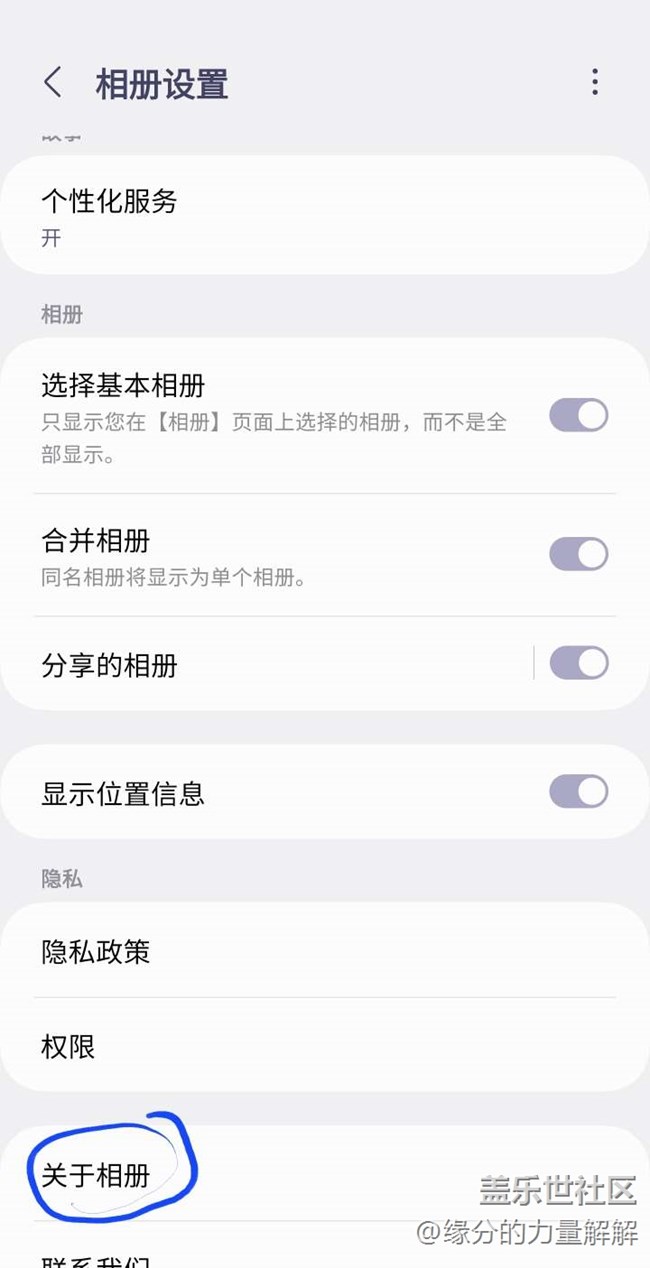Disable the 合并相册 switch

[578, 554]
